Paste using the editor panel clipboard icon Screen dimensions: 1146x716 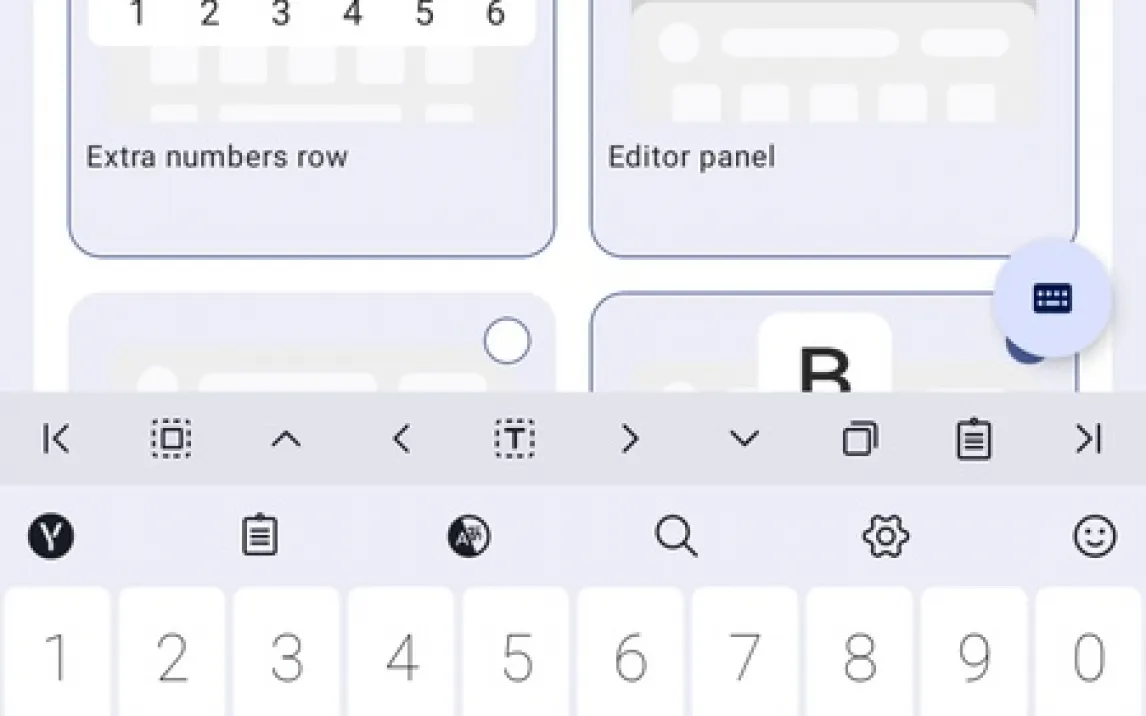[973, 439]
